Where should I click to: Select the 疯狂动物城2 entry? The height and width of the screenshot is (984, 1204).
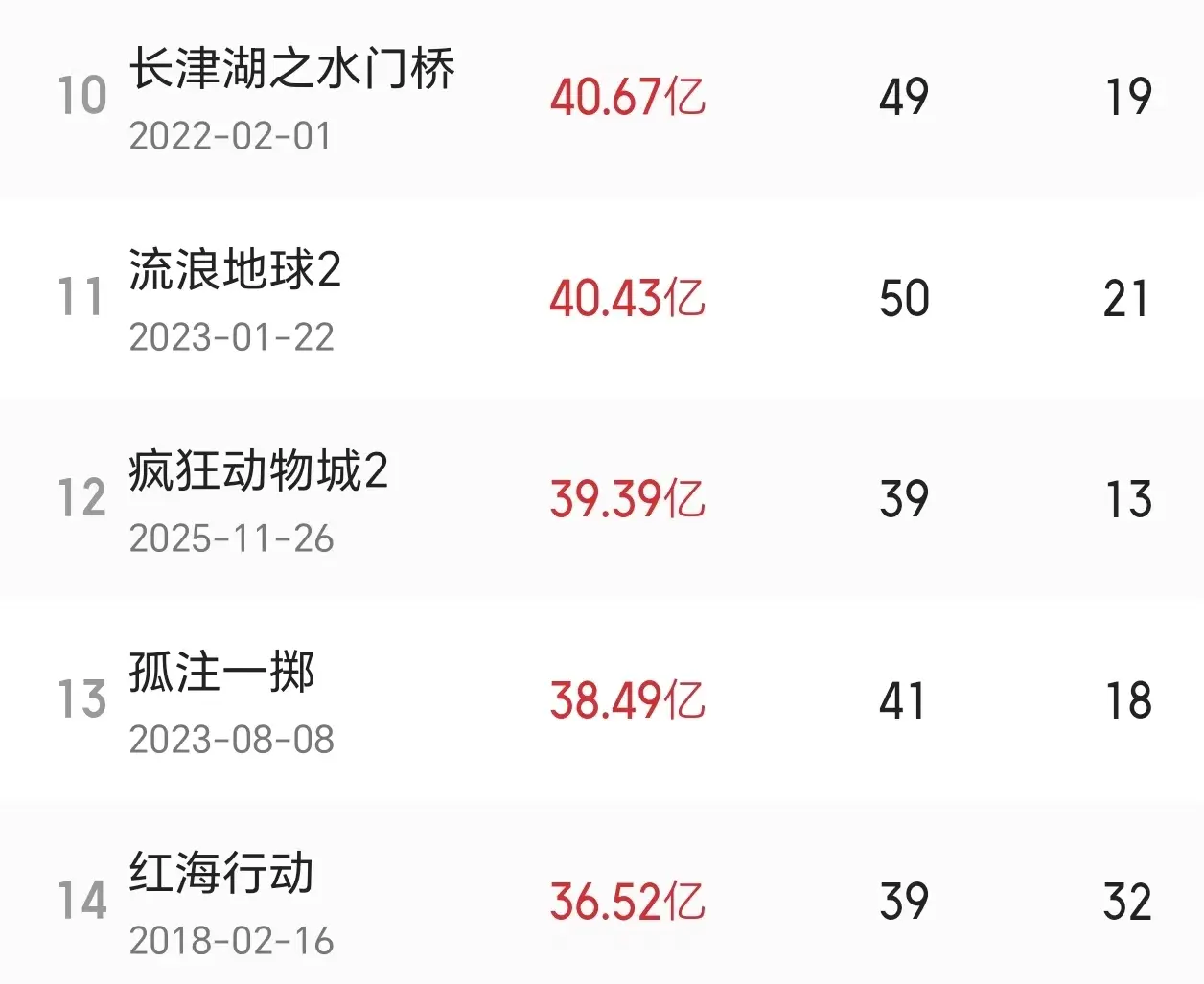259,472
